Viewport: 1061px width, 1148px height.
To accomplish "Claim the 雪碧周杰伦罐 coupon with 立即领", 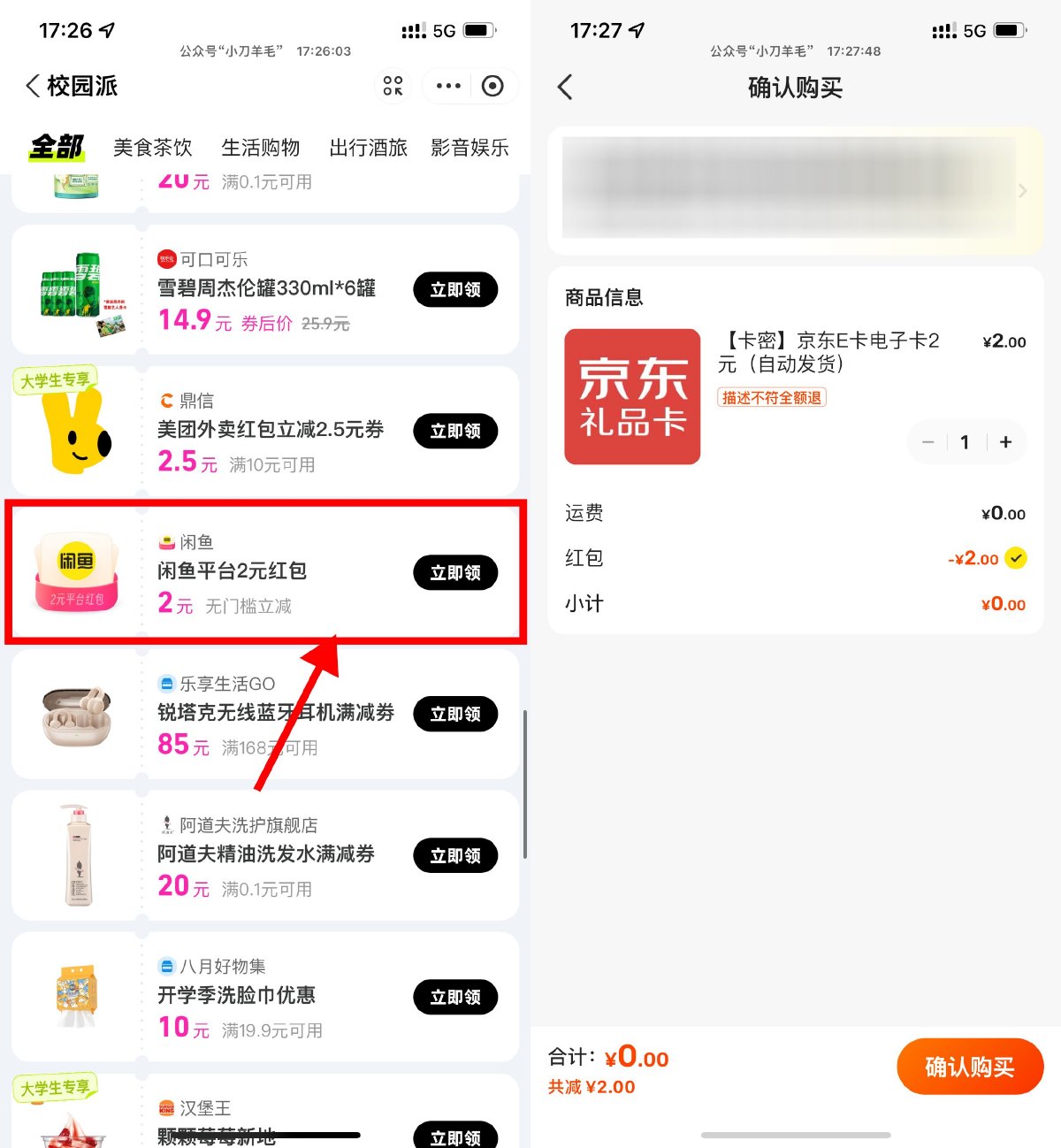I will click(x=455, y=290).
